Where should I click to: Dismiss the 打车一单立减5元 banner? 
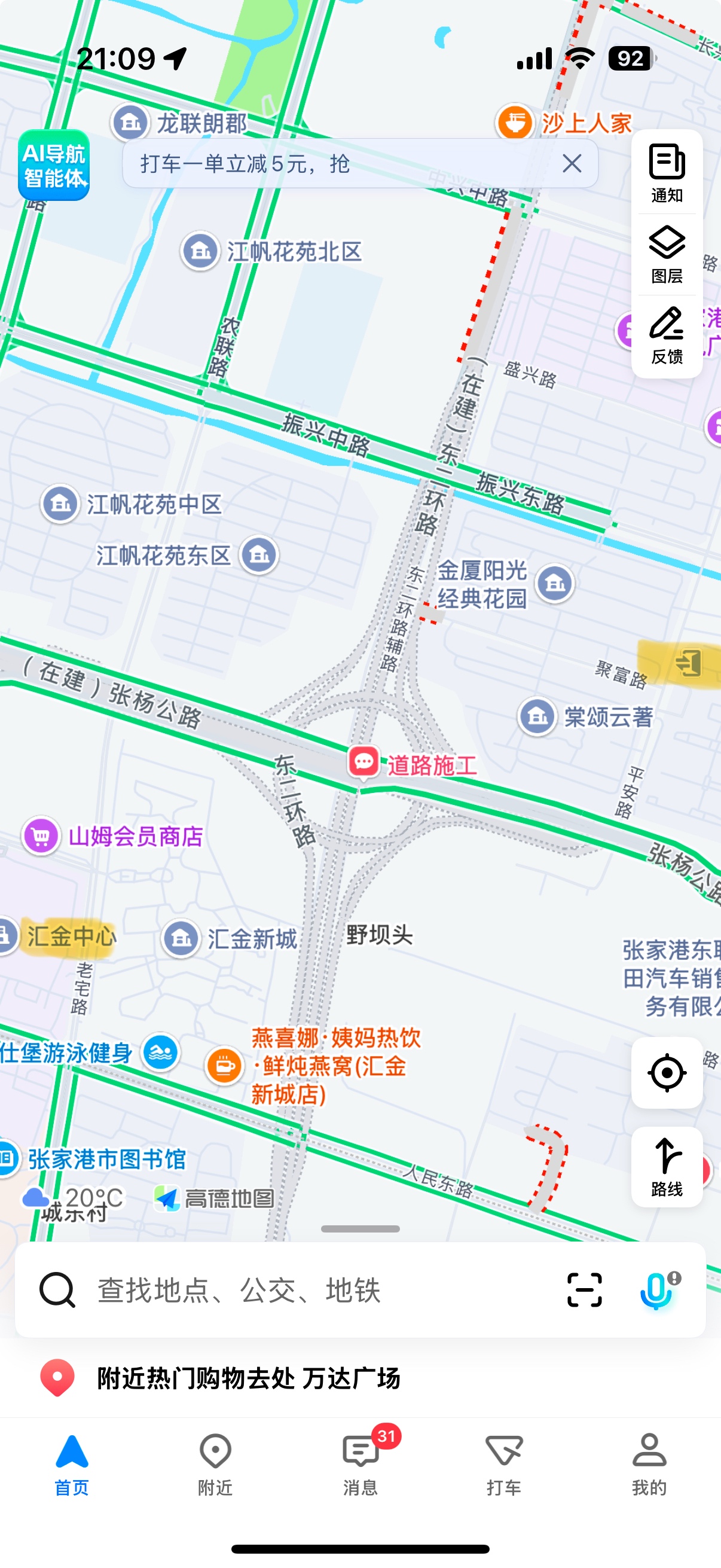[x=572, y=163]
